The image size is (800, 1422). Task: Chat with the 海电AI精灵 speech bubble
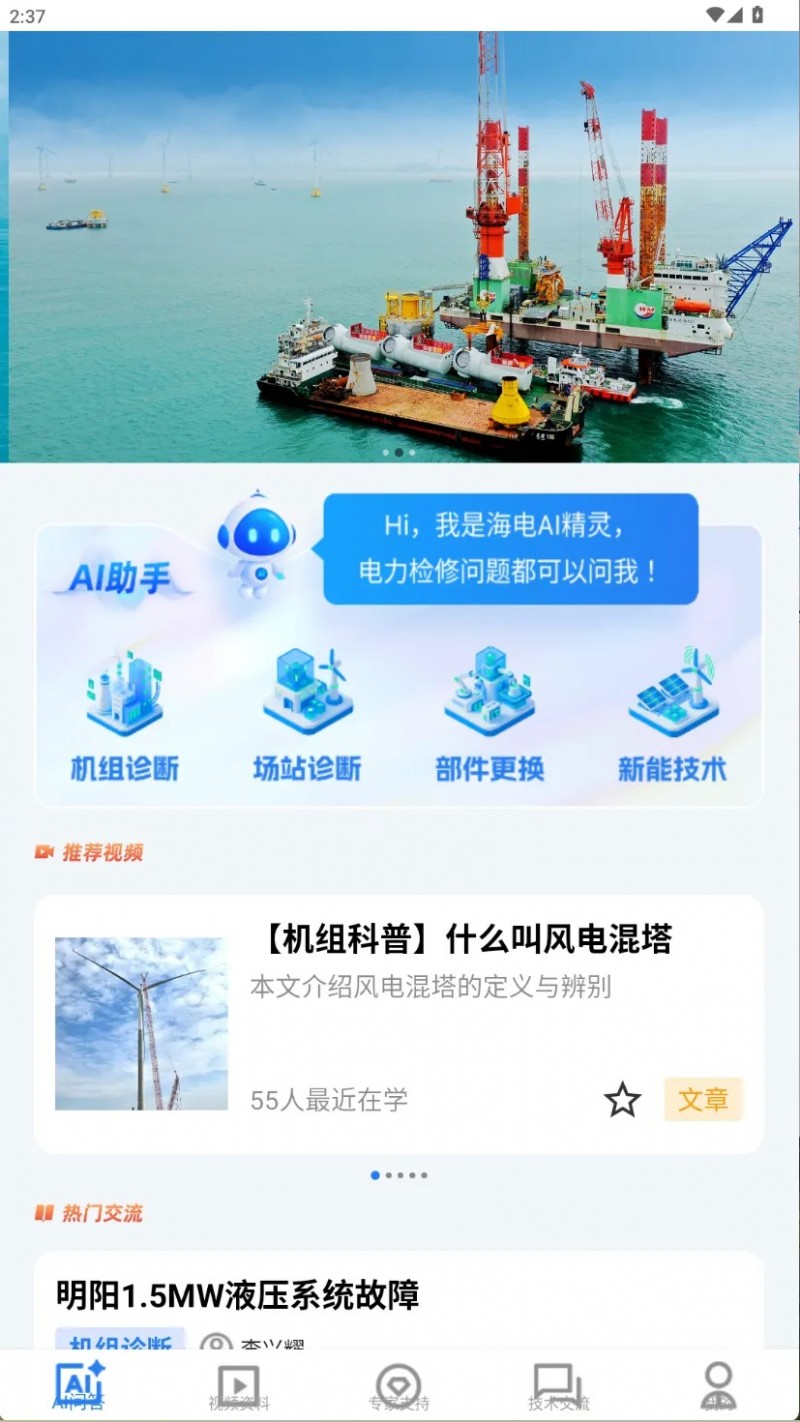point(510,549)
